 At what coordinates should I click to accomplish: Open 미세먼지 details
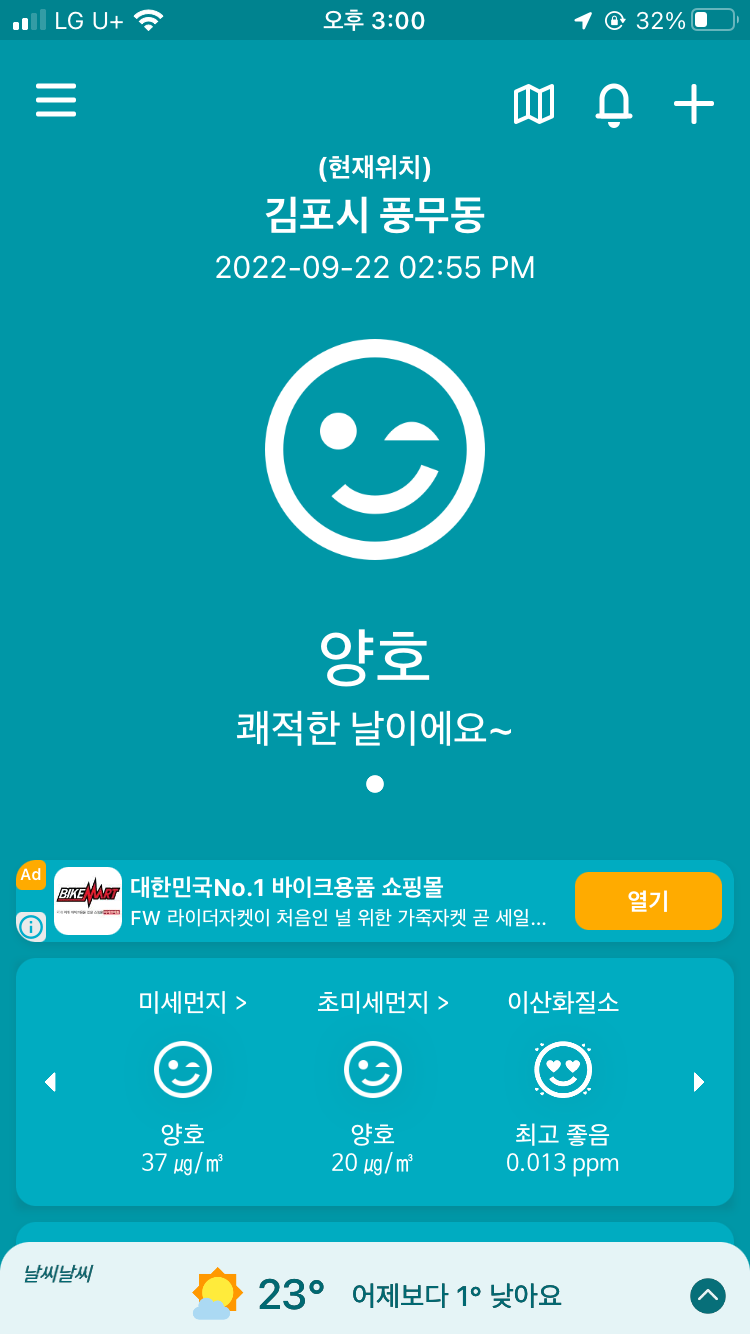pos(193,1002)
